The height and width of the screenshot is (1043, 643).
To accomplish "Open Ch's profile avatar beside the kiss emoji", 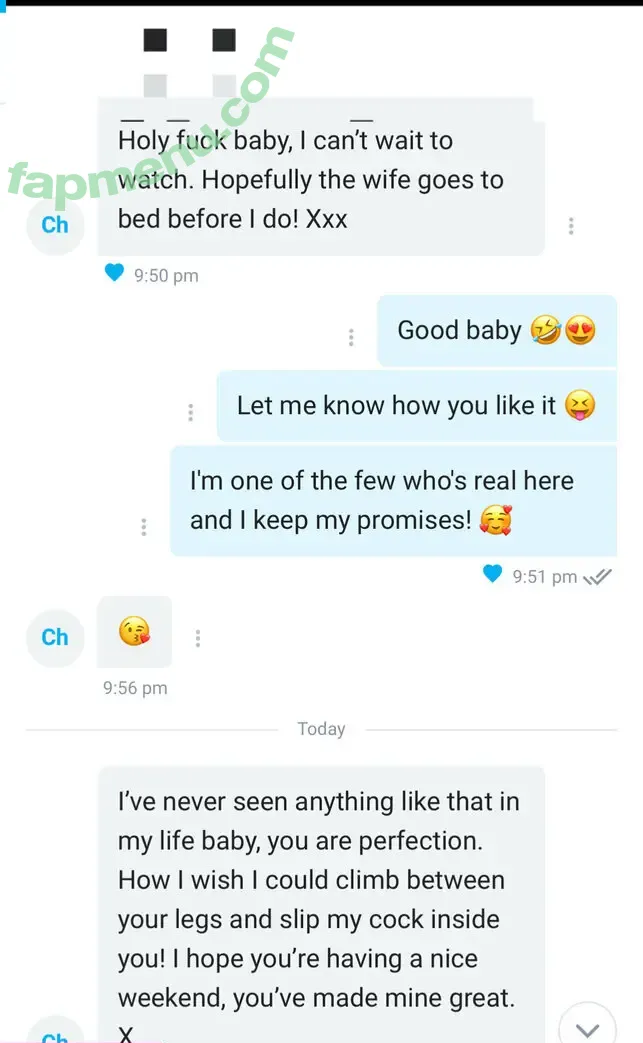I will pos(55,638).
